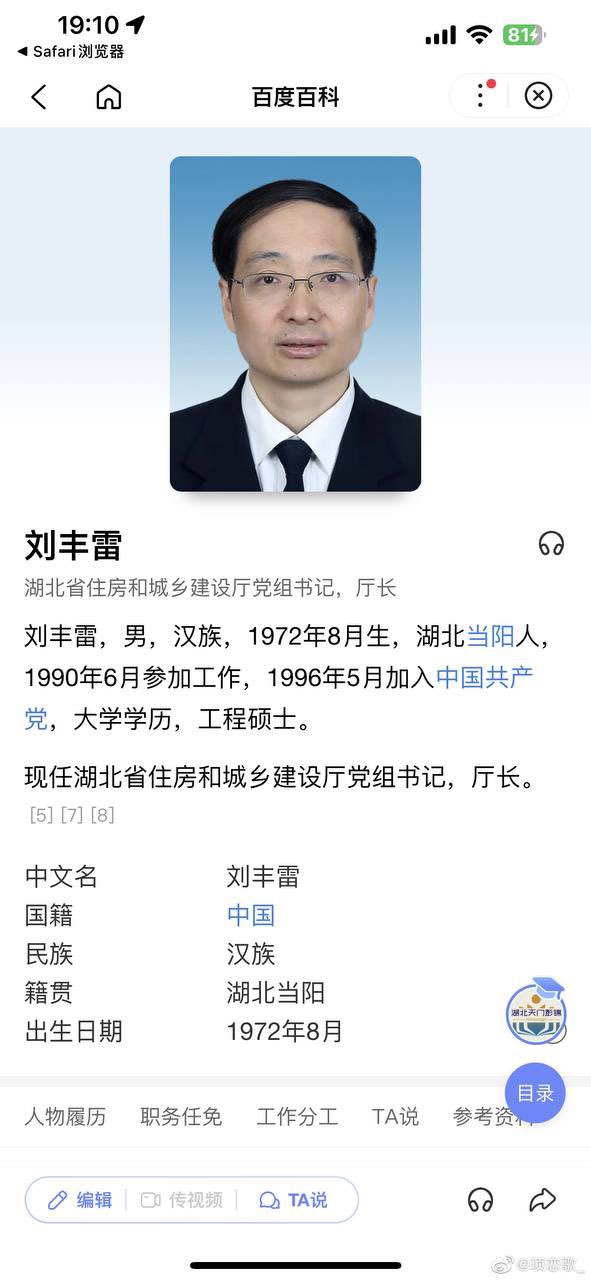Play audio via headphone icon beside 刘丰雷
The width and height of the screenshot is (591, 1280).
click(551, 543)
